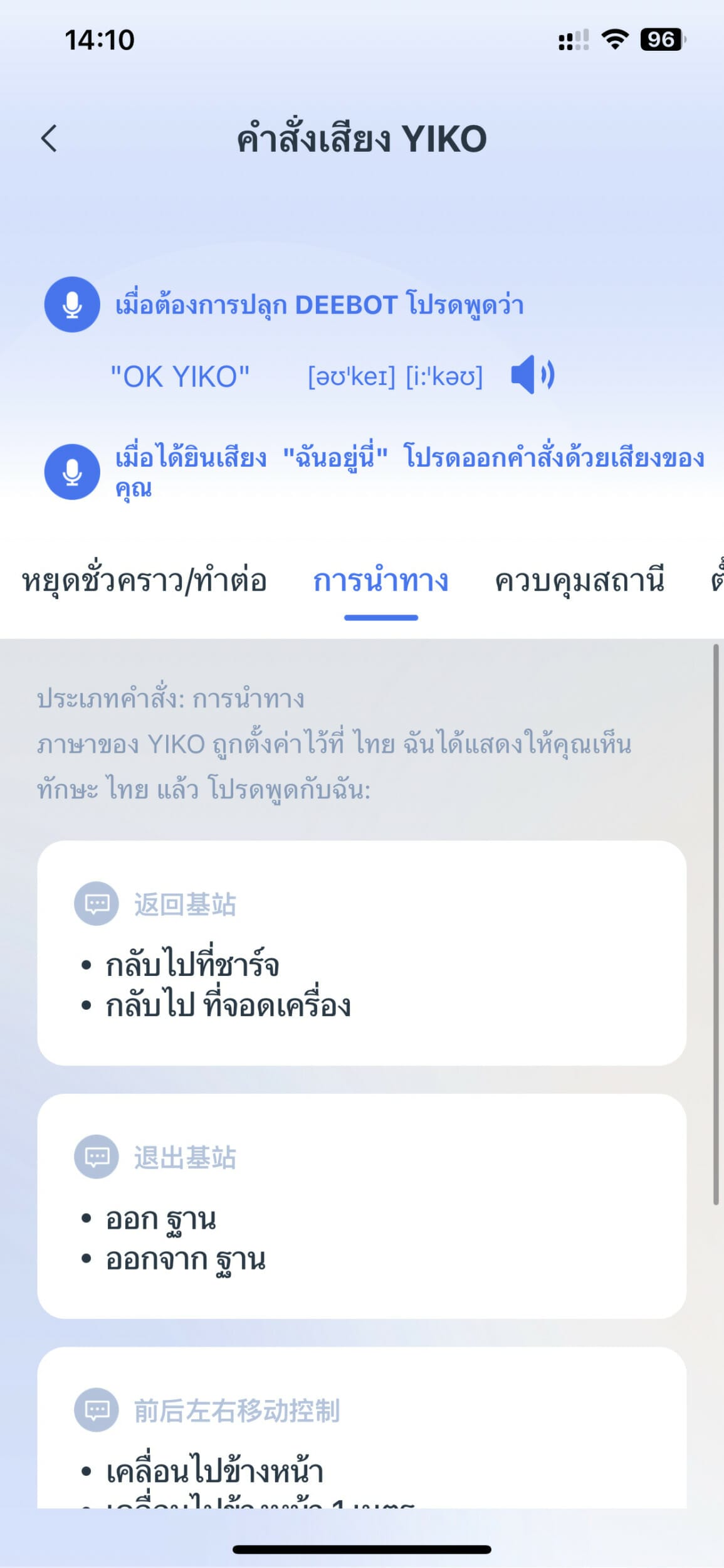Select the การนำทาง tab
The image size is (724, 1568).
pos(380,581)
